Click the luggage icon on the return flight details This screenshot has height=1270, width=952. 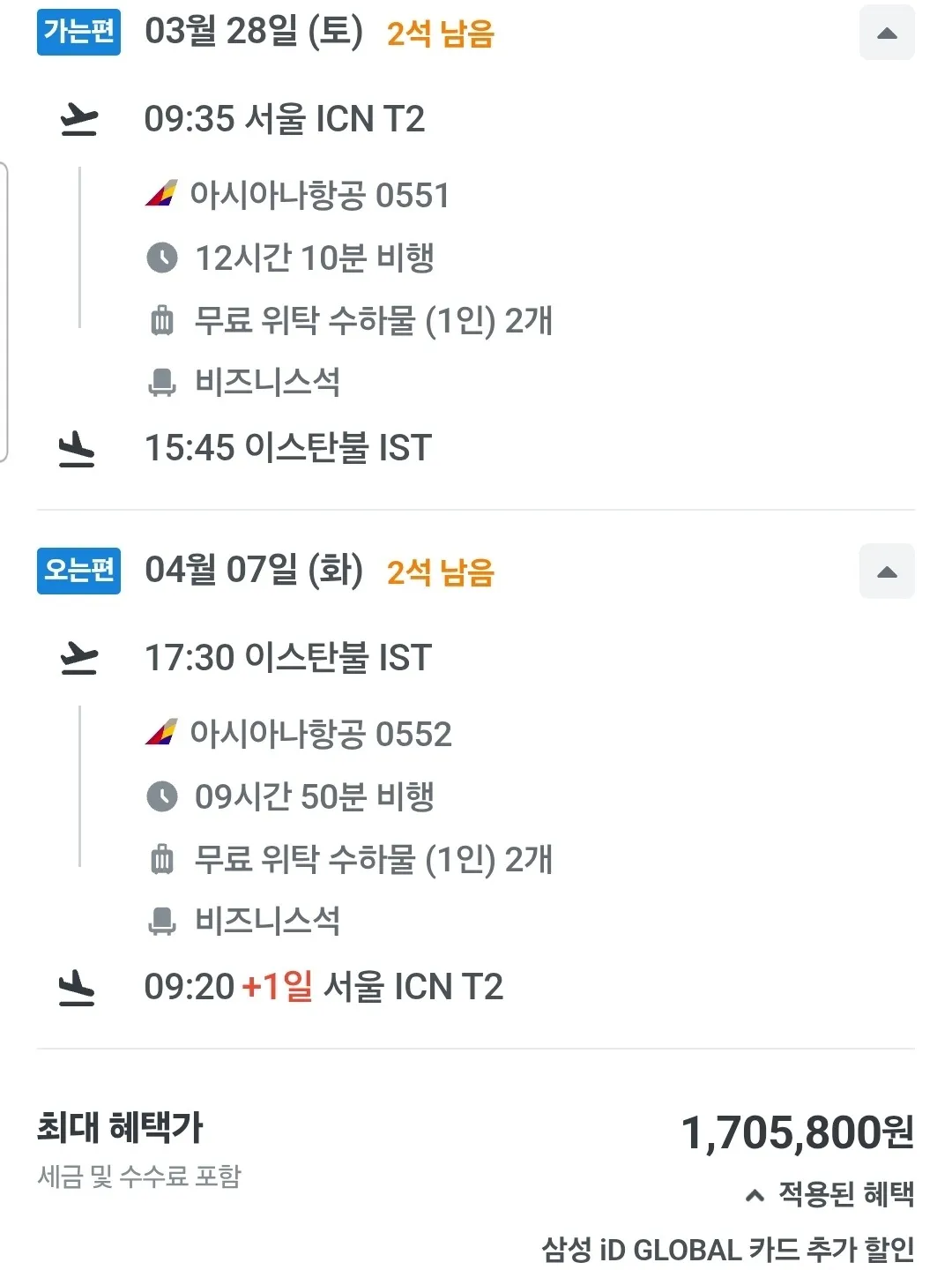161,860
